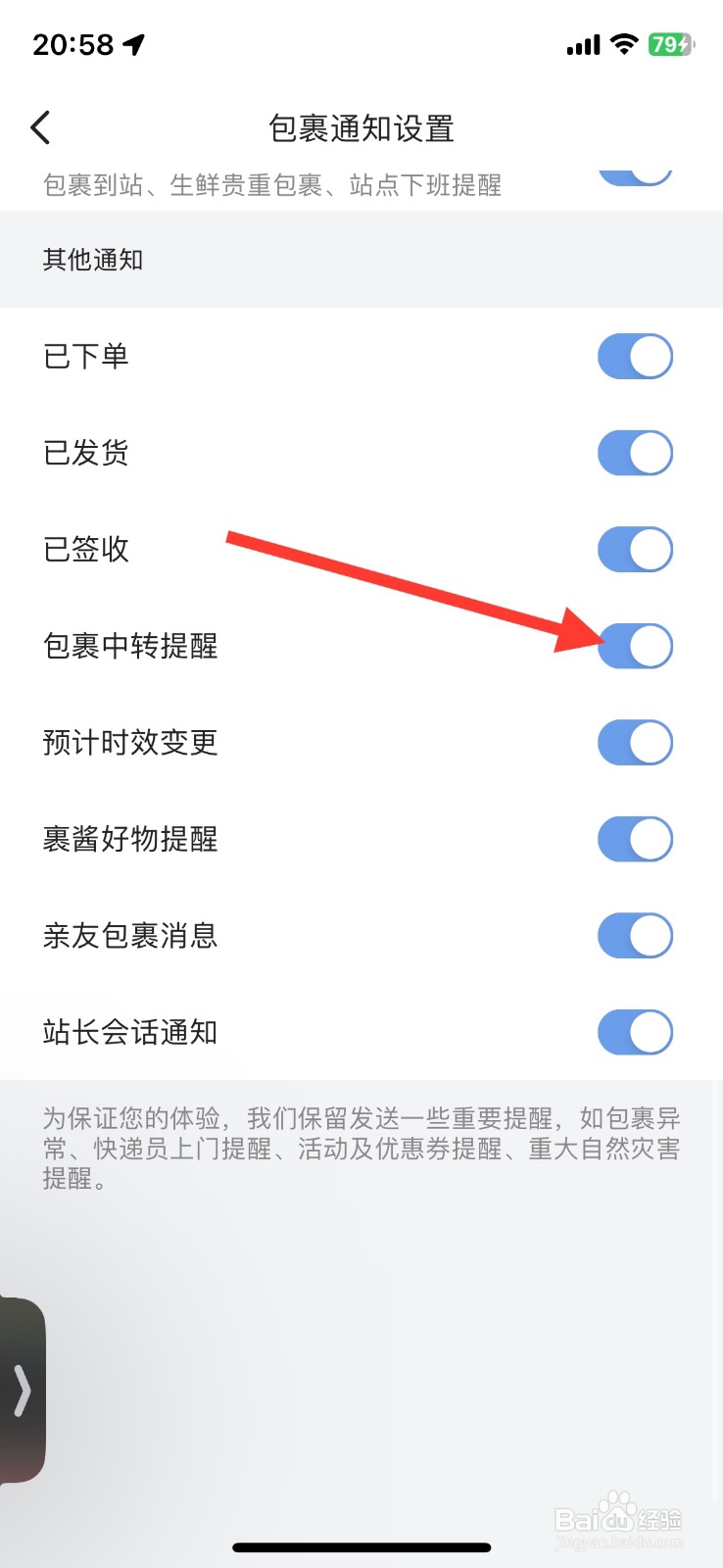The height and width of the screenshot is (1568, 723).
Task: Turn off the 已发货 toggle
Action: pyautogui.click(x=635, y=453)
